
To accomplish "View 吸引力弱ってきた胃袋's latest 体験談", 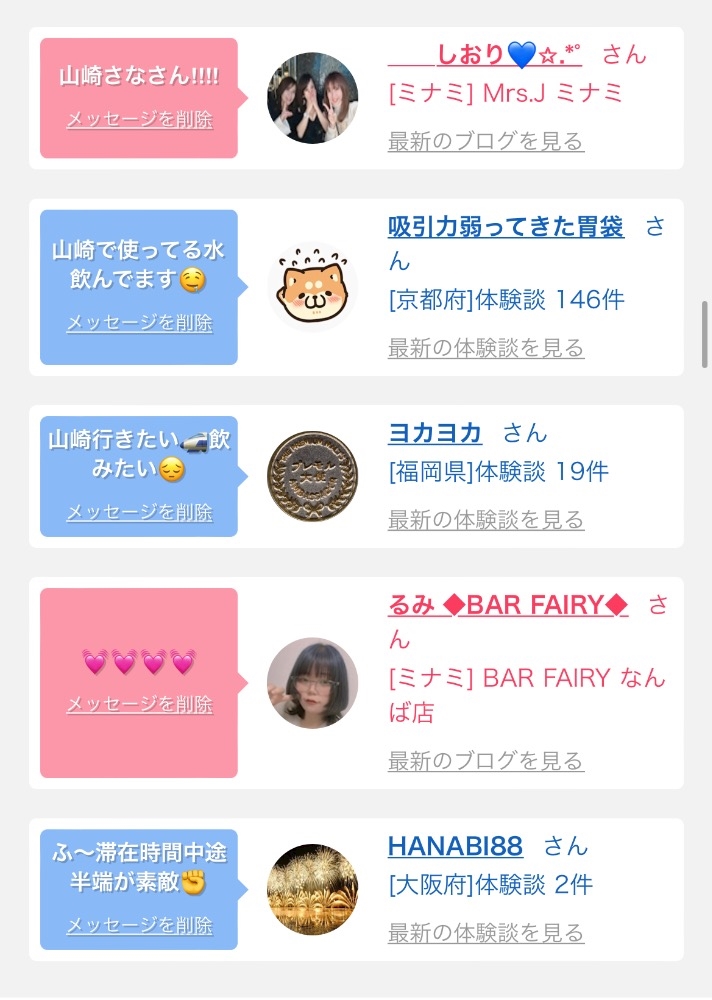I will [485, 348].
